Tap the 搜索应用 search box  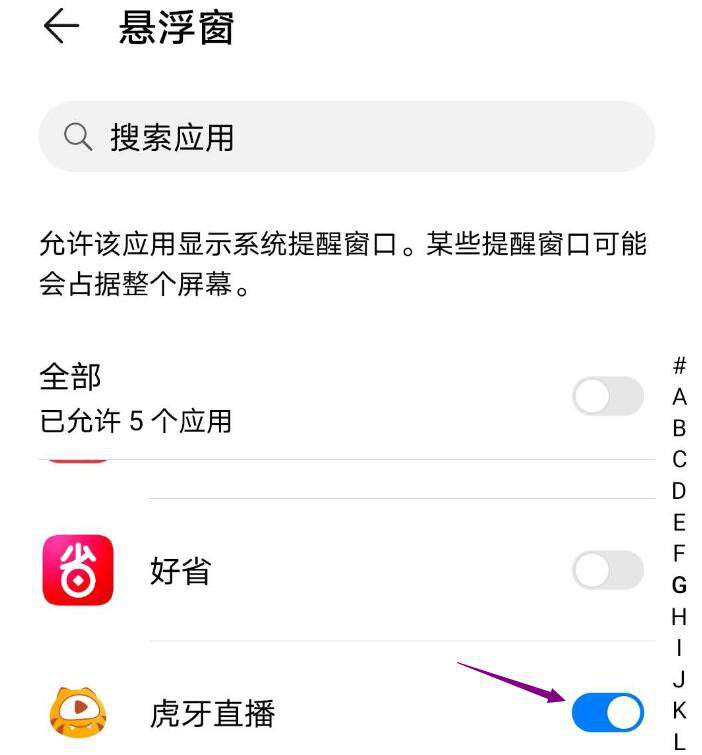346,136
